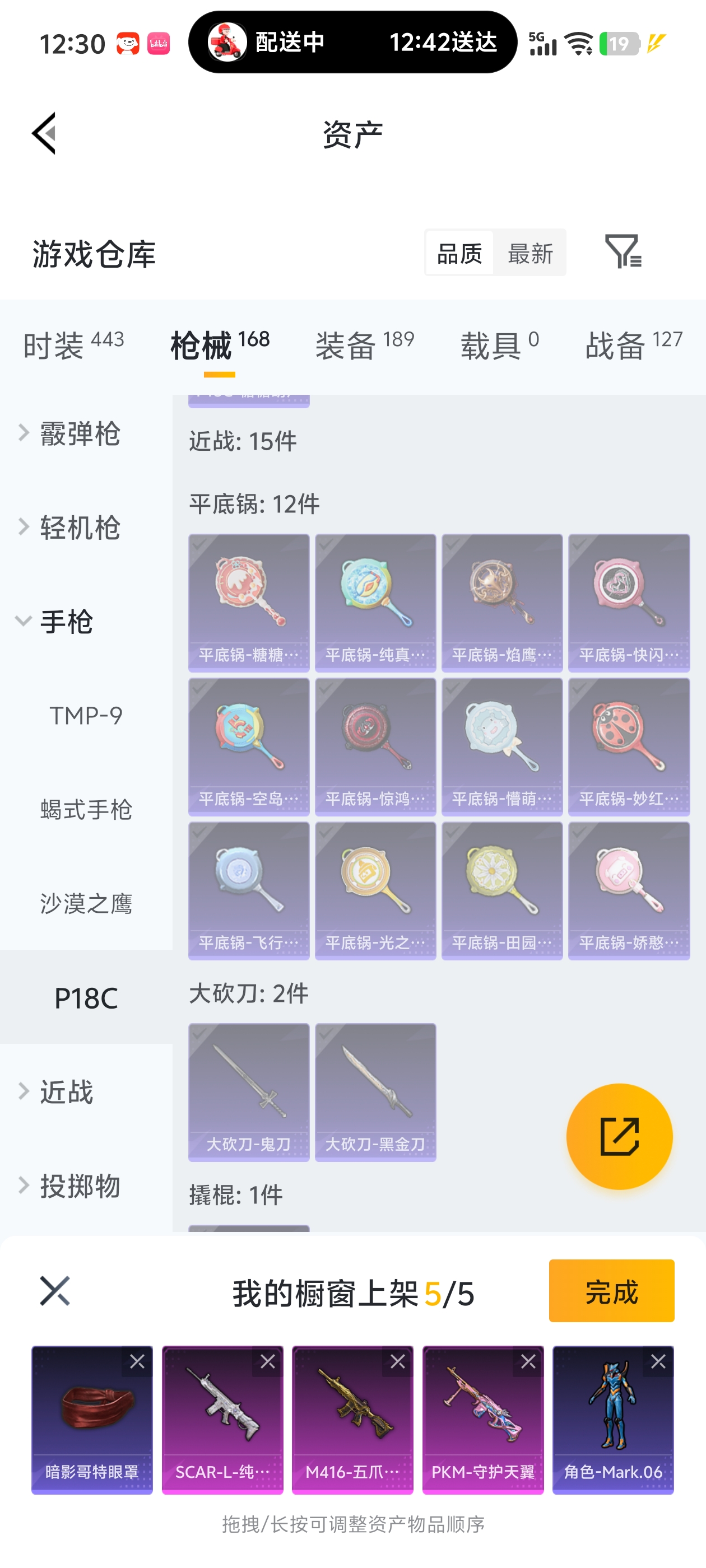Open the 载具 tab
The height and width of the screenshot is (1568, 706).
[499, 345]
